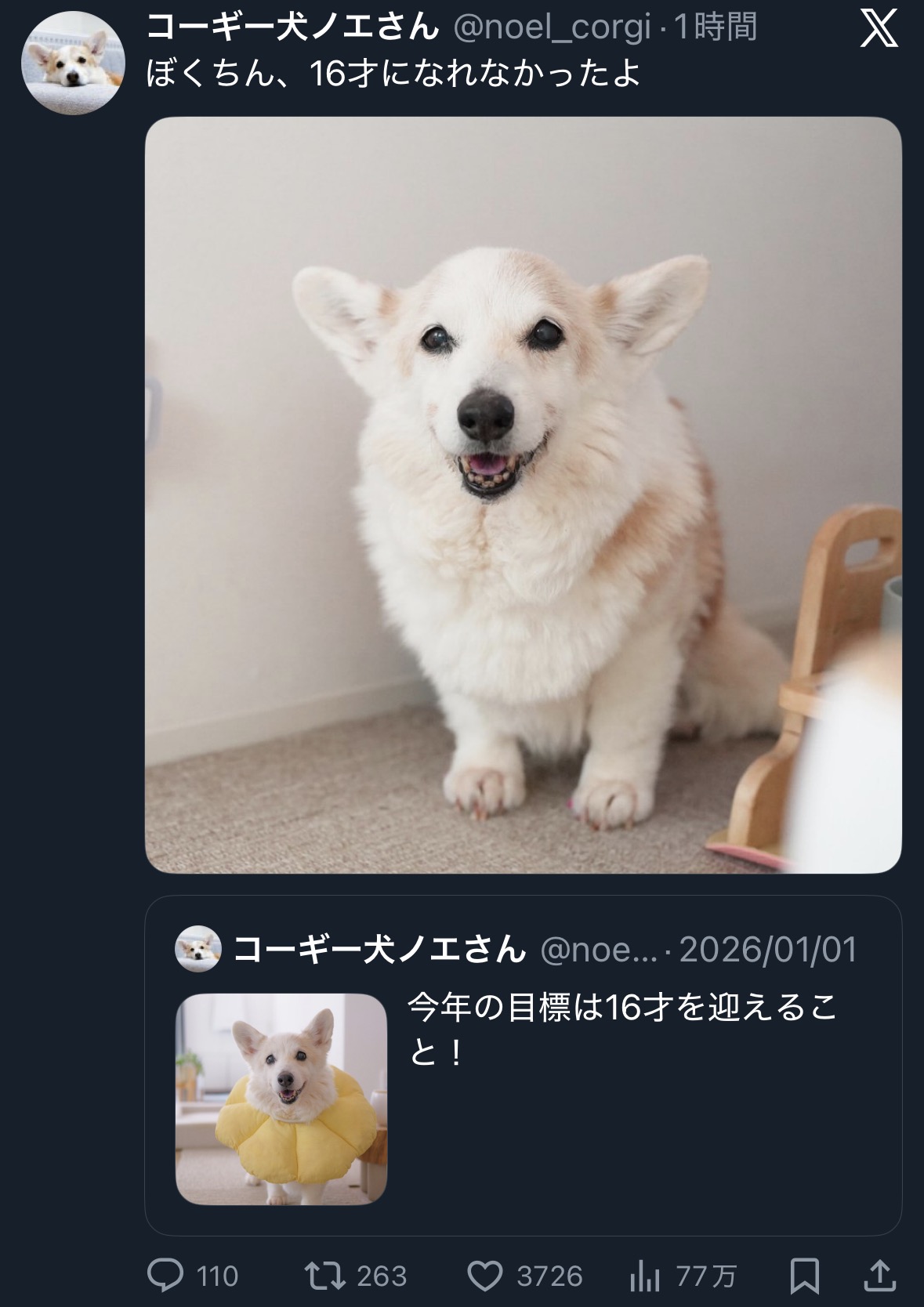
Task: Reply to the post via comment icon
Action: pos(166,1275)
